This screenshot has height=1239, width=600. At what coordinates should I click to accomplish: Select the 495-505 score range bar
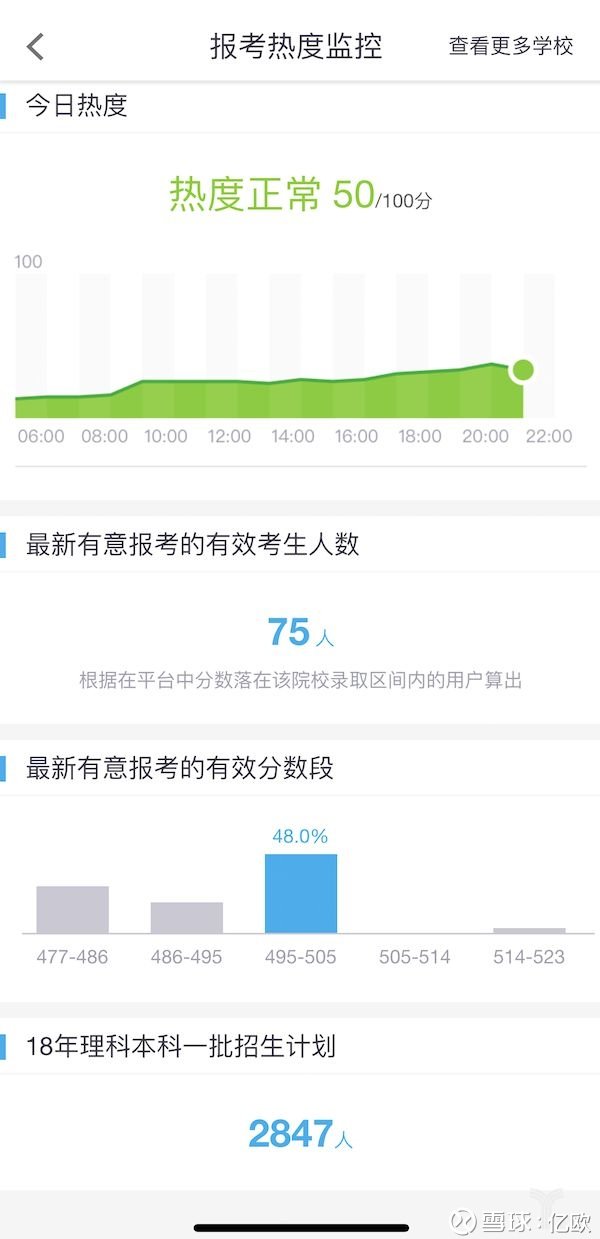(x=301, y=893)
